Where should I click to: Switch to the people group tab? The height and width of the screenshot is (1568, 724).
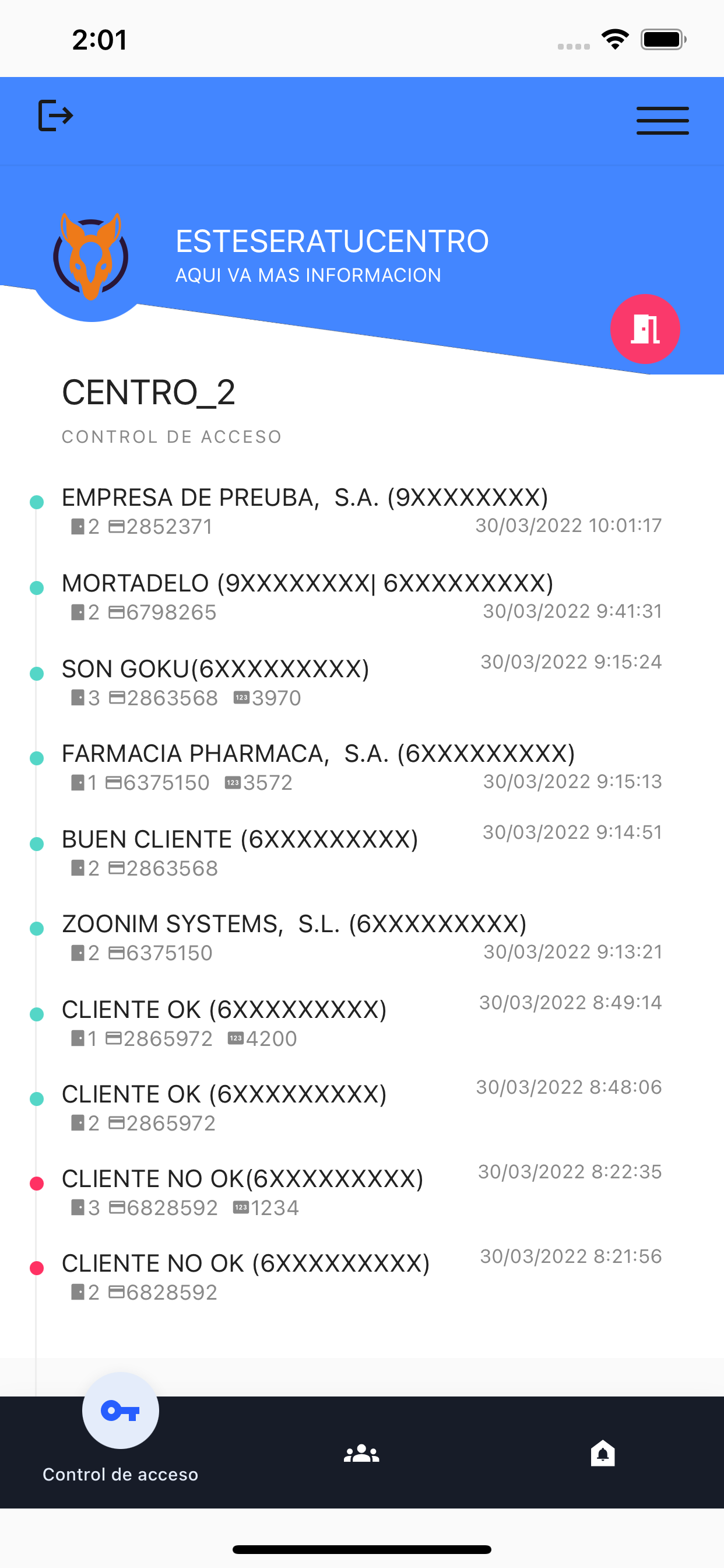[x=361, y=1454]
